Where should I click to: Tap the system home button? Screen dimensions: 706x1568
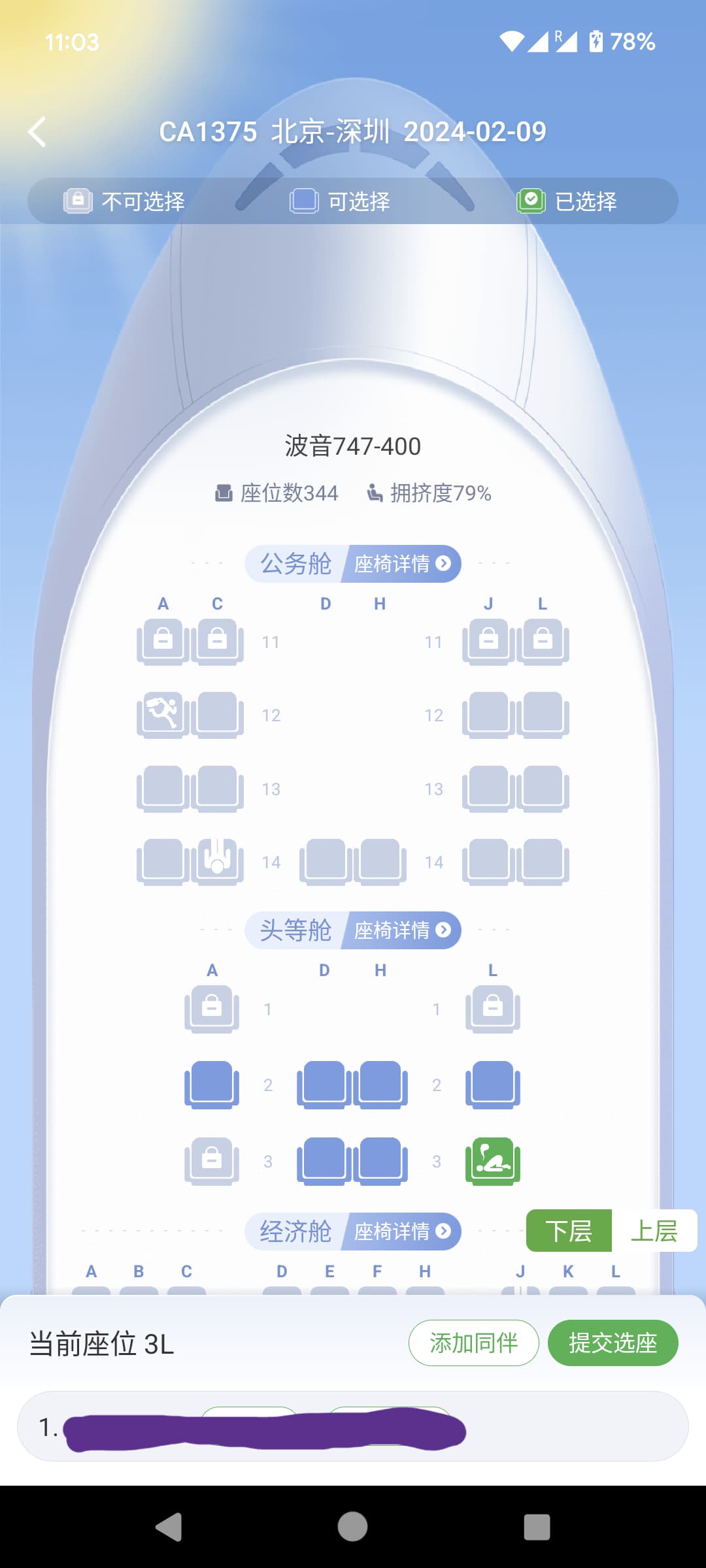(x=352, y=1527)
